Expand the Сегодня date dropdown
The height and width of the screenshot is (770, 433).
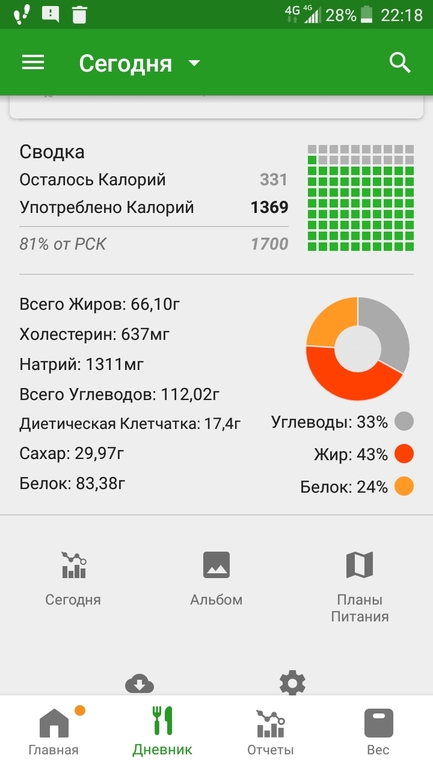tap(139, 63)
